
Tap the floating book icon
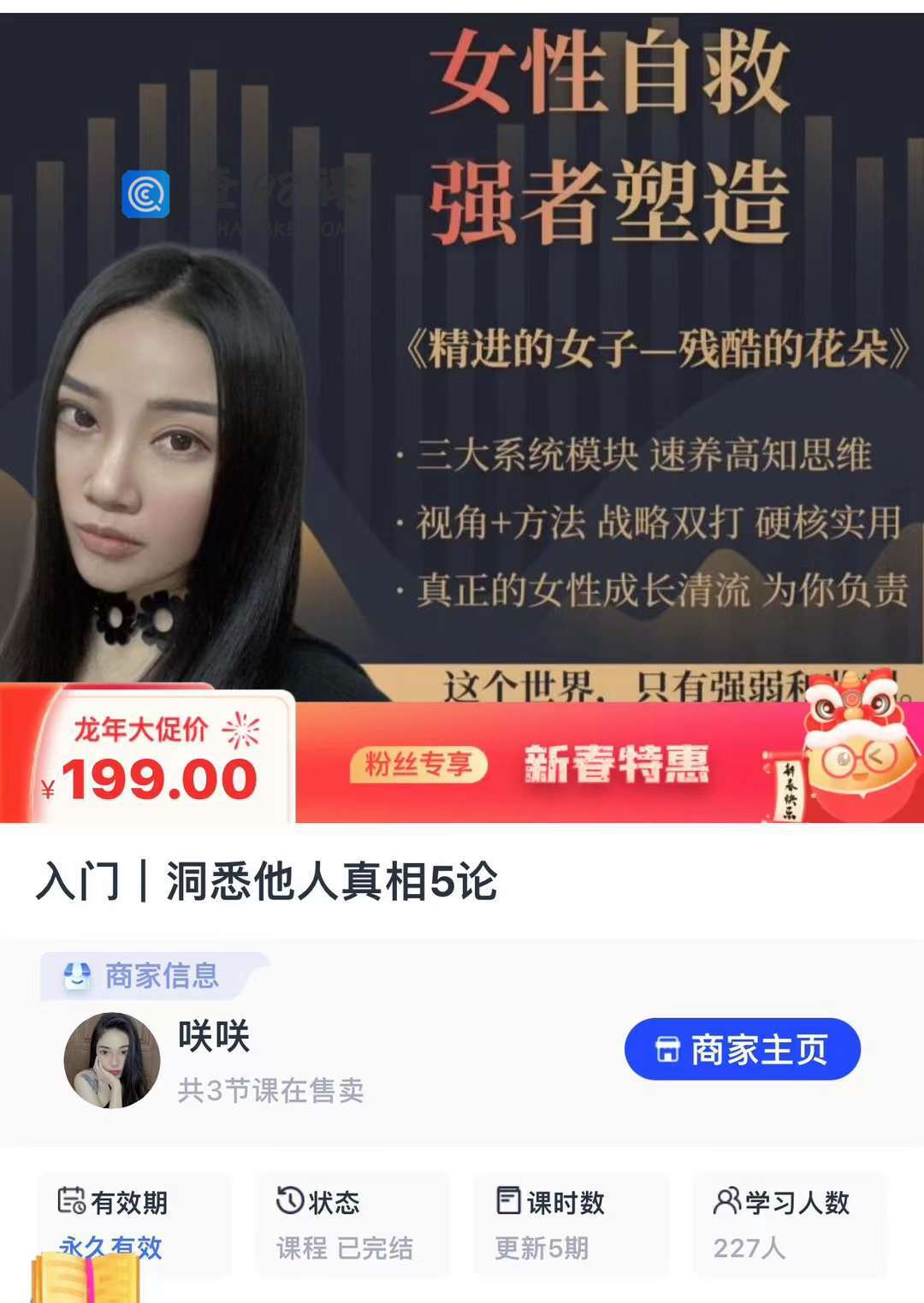point(84,1278)
